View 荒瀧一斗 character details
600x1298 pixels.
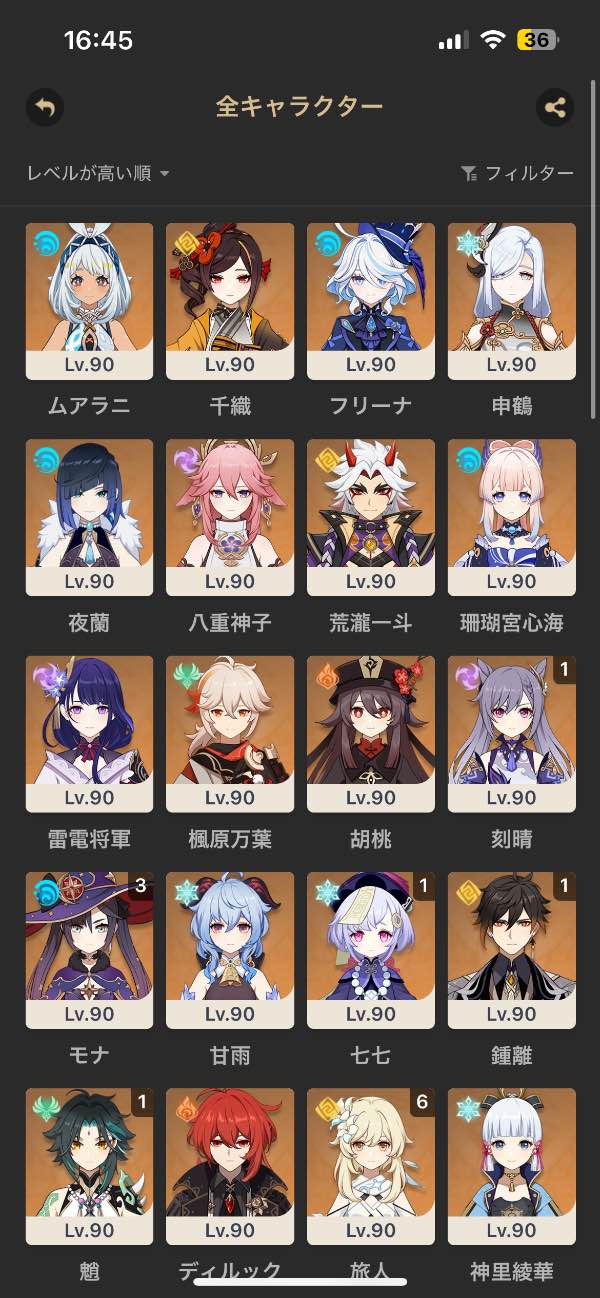coord(371,517)
